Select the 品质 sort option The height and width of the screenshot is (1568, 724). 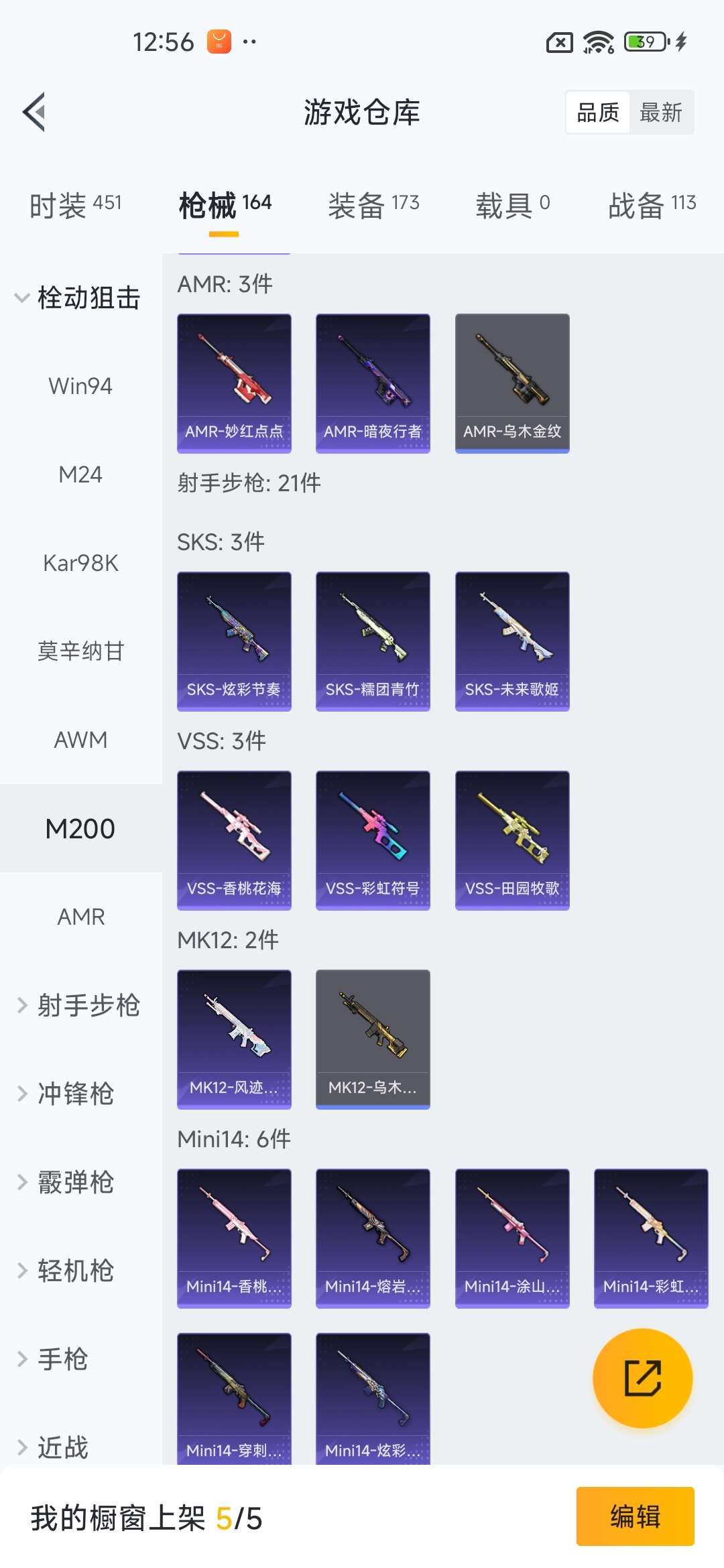[x=598, y=113]
